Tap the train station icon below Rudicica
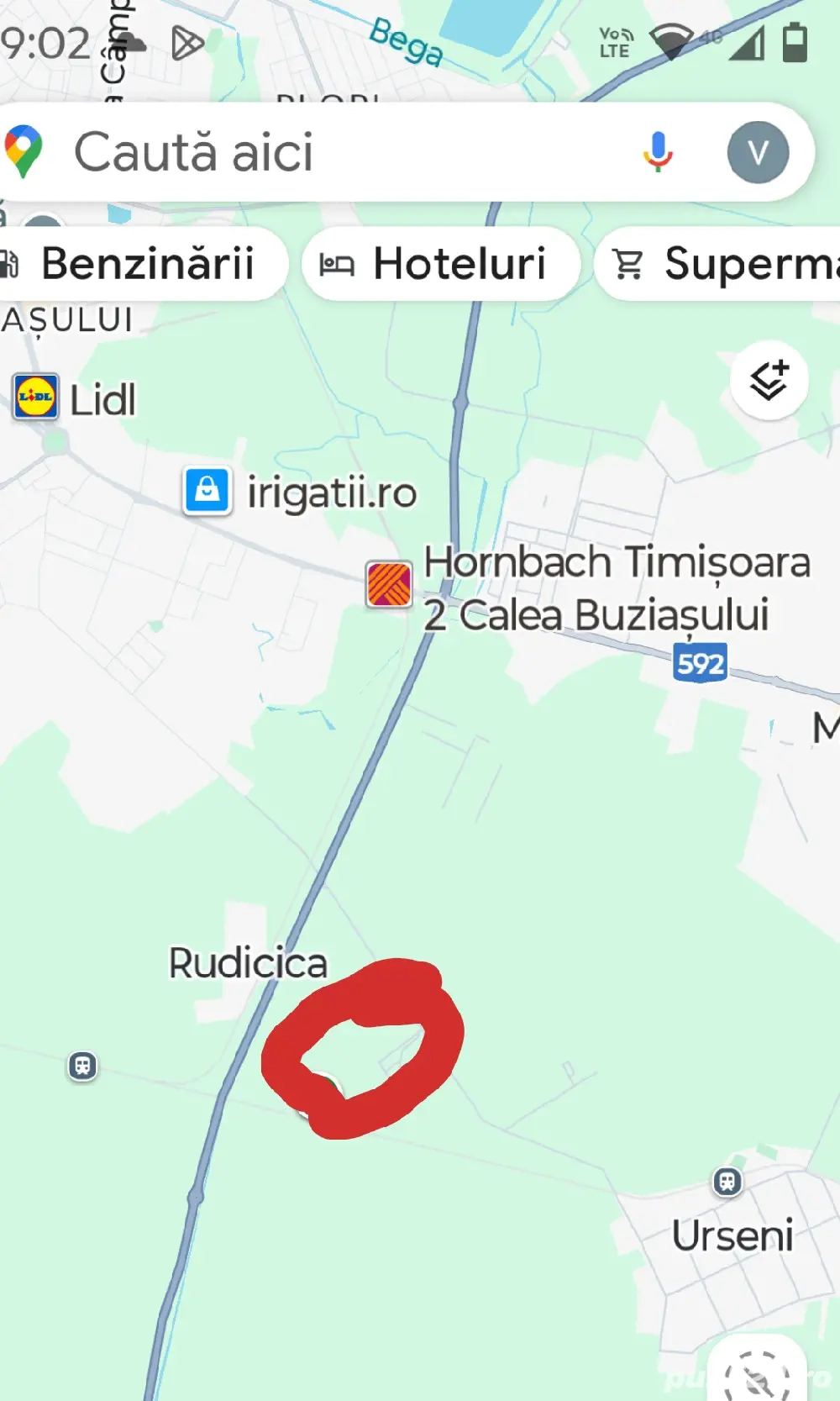The height and width of the screenshot is (1401, 840). 82,1066
